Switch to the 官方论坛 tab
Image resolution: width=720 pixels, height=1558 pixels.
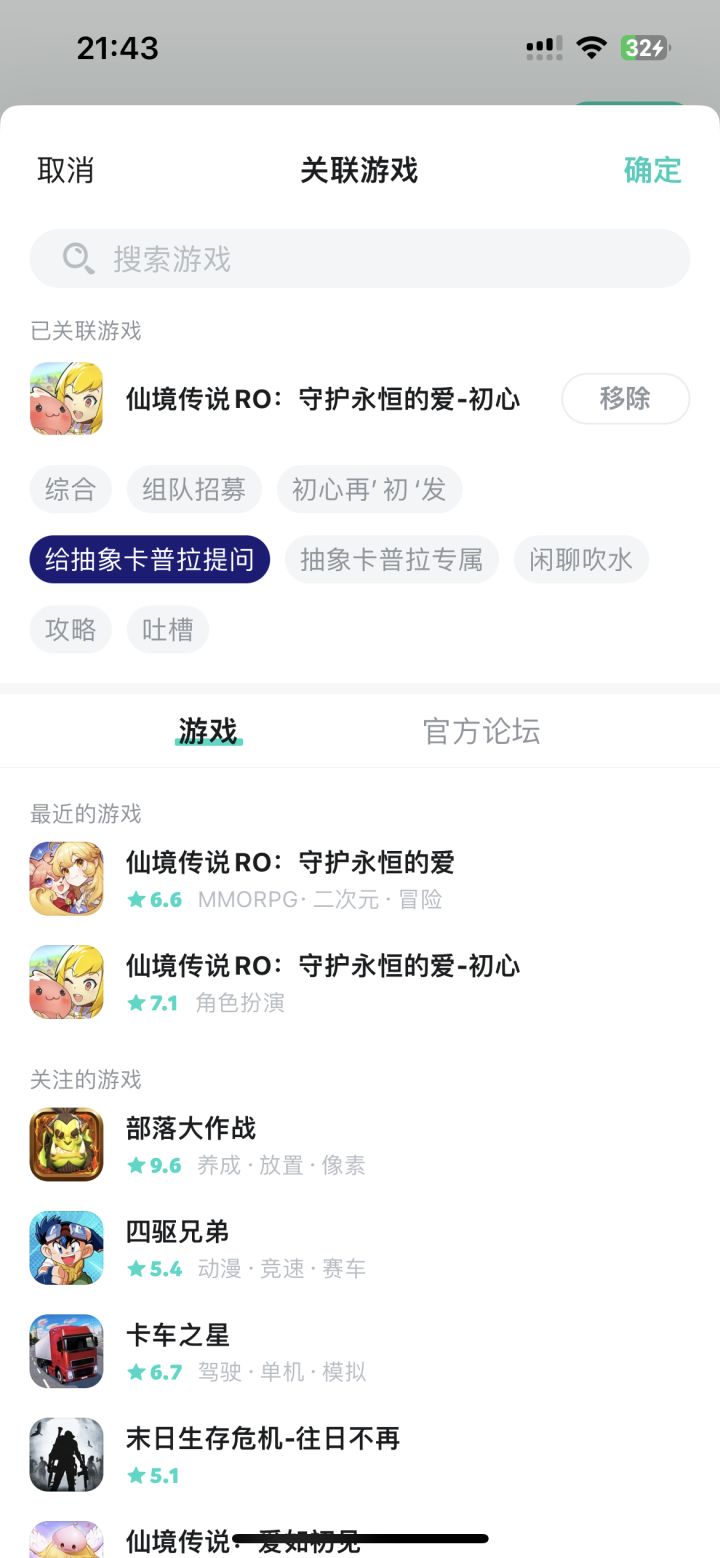[481, 731]
